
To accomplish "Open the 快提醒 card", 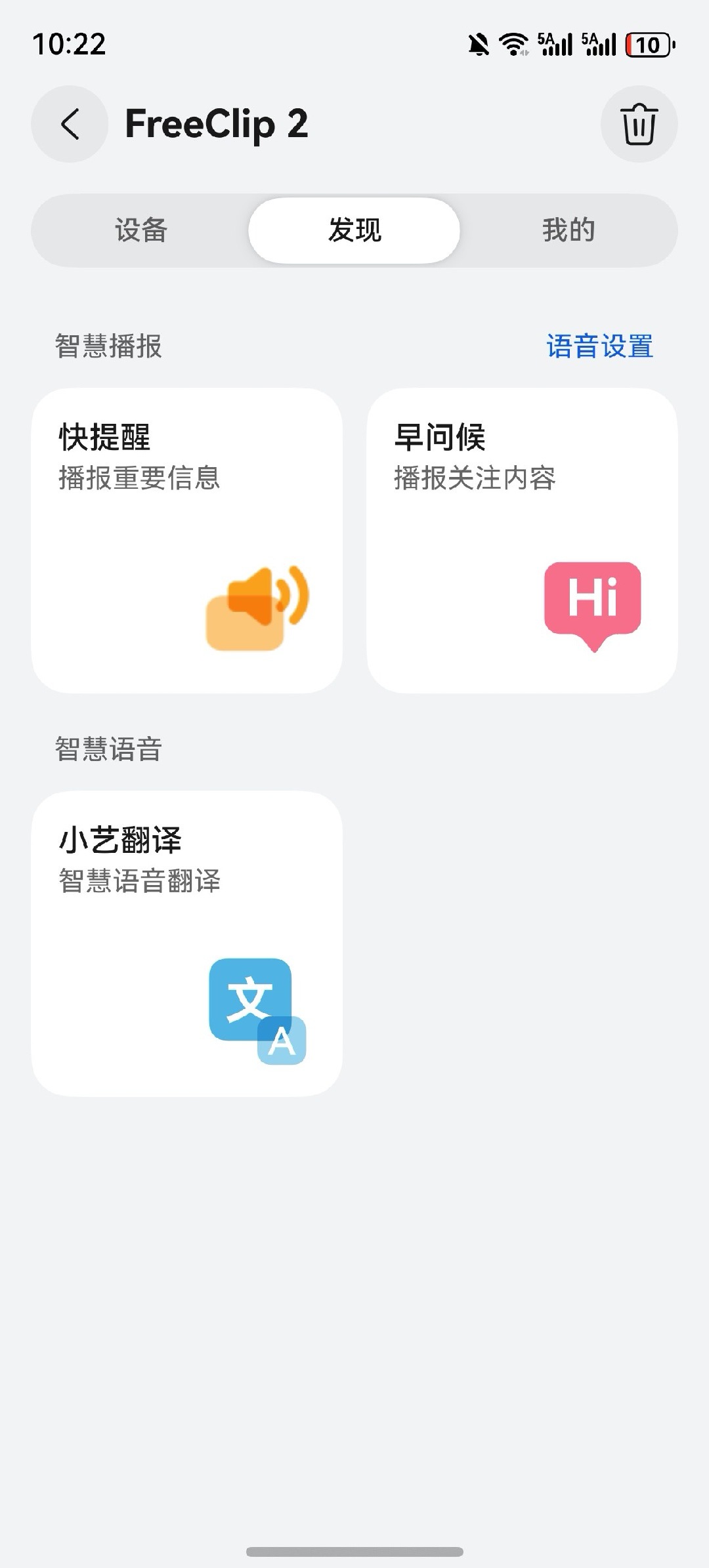I will (x=187, y=540).
